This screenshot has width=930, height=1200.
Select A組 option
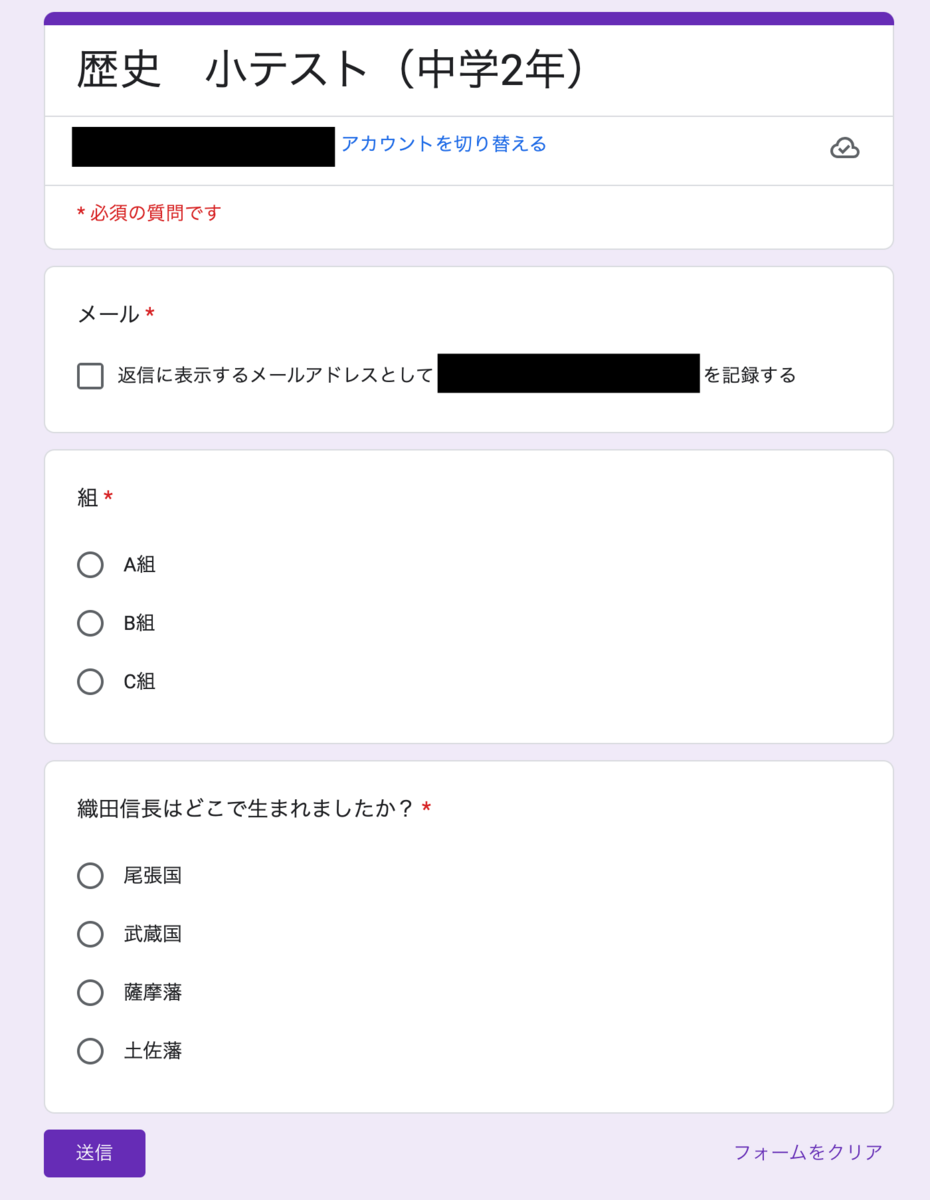[90, 565]
